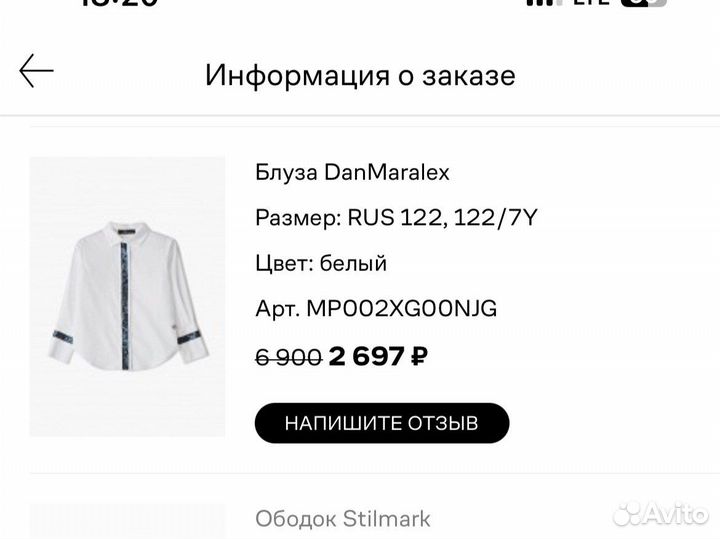The width and height of the screenshot is (720, 539).
Task: Open the DanMaralex blouse product image
Action: click(127, 296)
